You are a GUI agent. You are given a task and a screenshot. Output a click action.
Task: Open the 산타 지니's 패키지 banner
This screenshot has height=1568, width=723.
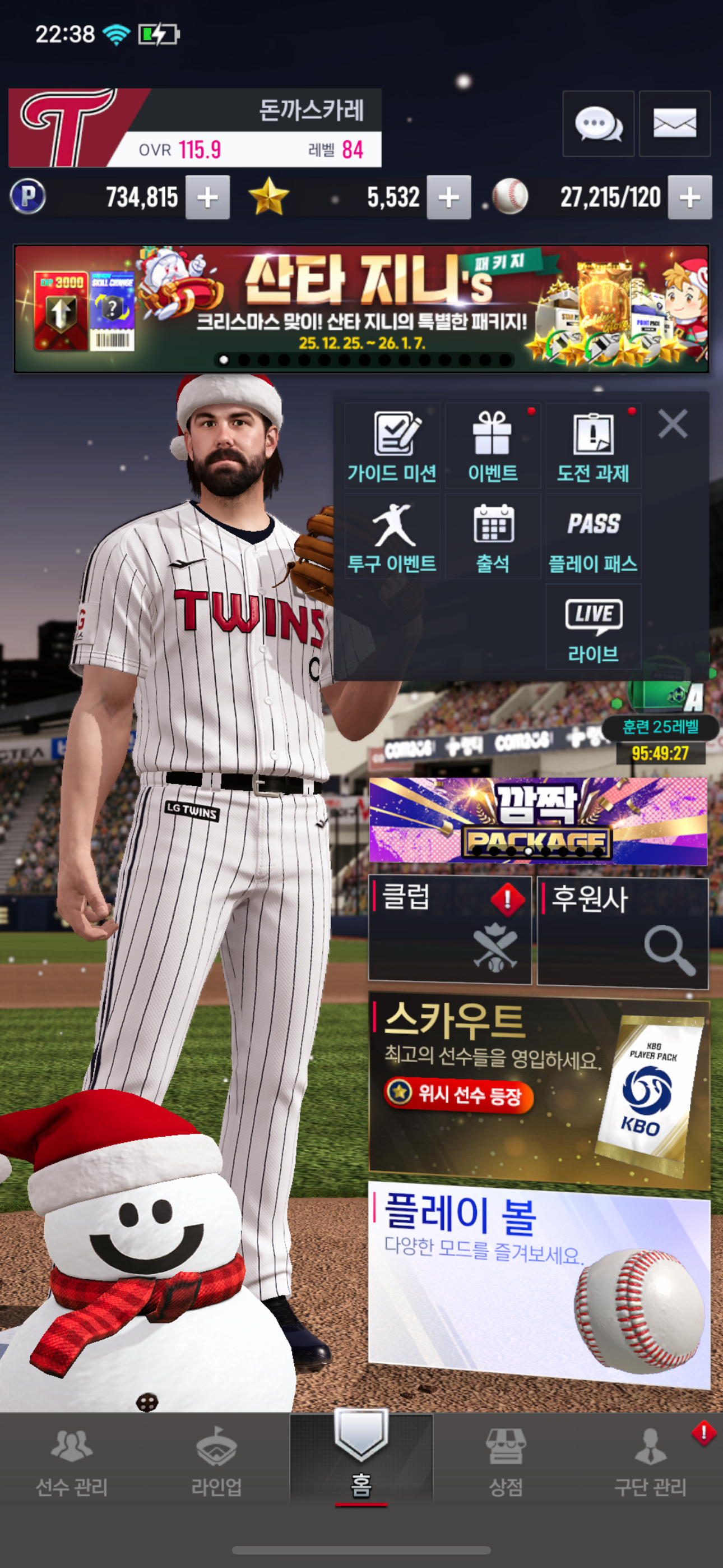(361, 308)
